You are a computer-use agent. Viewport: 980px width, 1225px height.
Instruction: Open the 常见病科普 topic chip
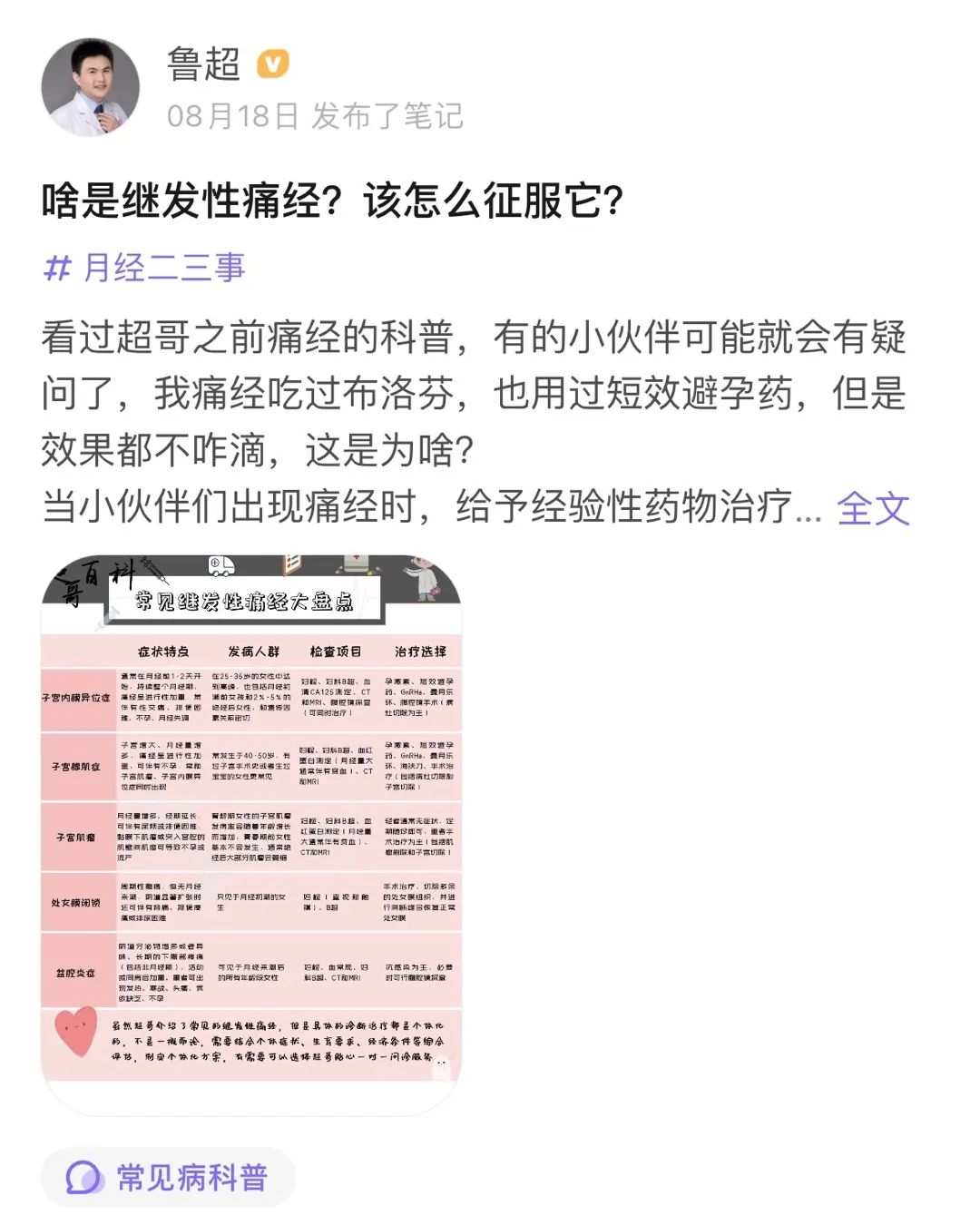pyautogui.click(x=169, y=1177)
